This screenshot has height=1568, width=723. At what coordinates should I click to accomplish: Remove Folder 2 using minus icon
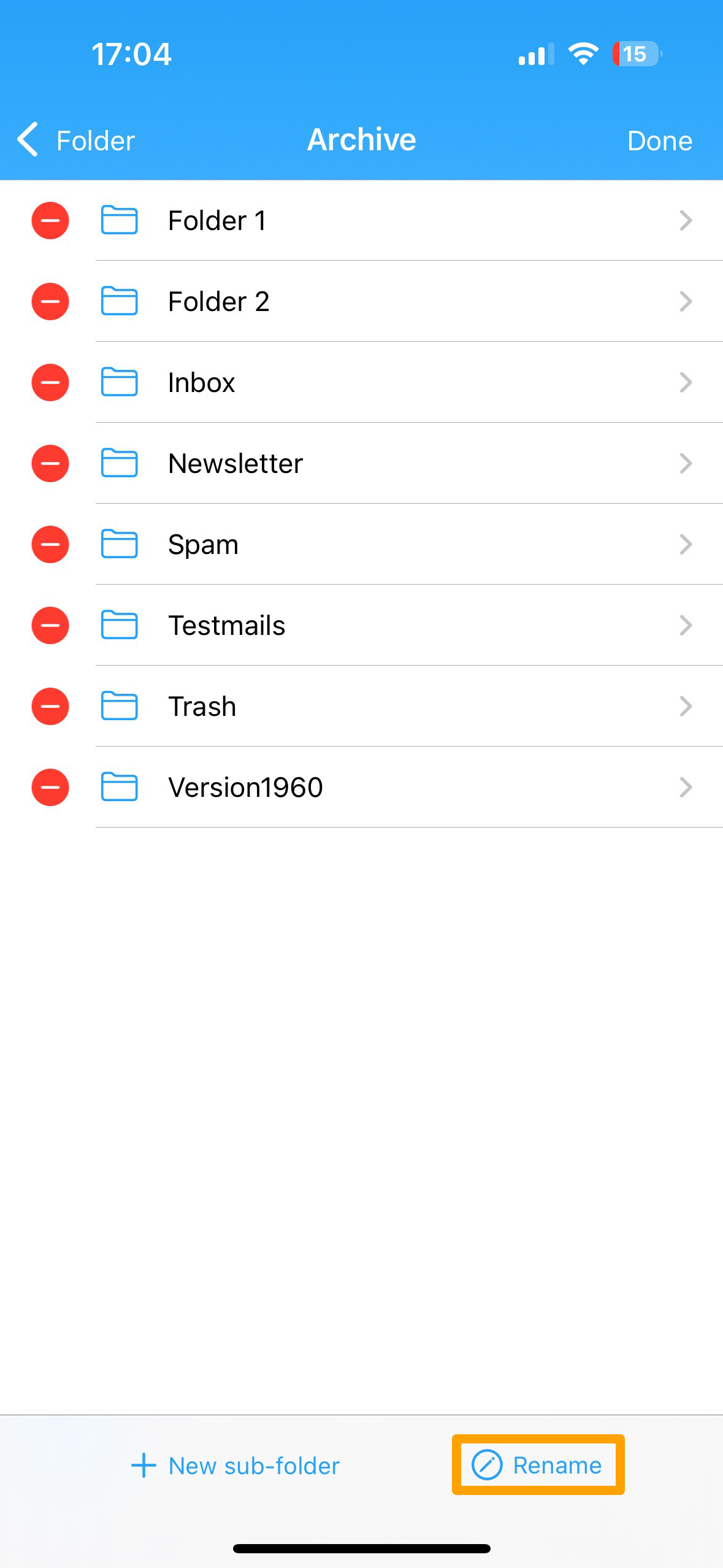[50, 301]
